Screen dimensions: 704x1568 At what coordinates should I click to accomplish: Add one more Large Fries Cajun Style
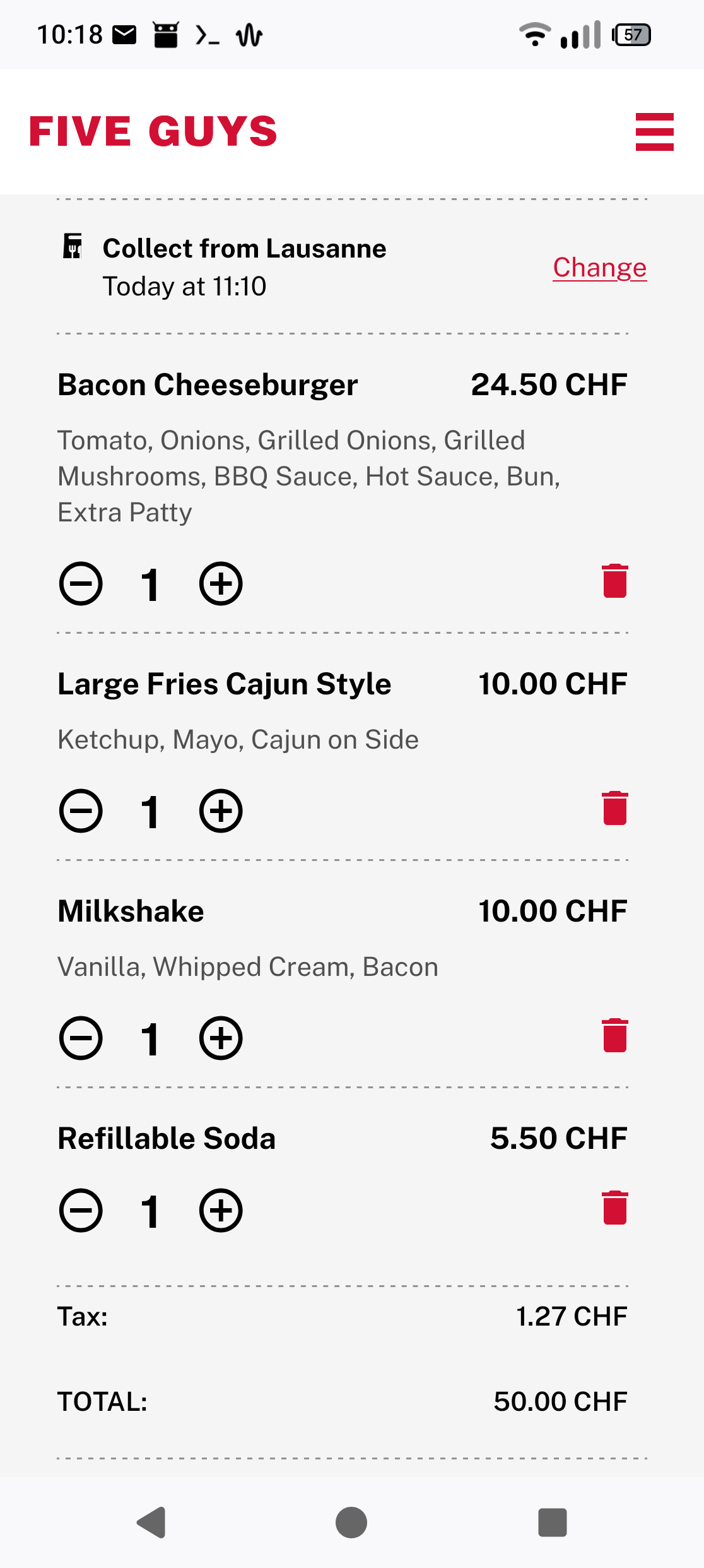point(221,811)
